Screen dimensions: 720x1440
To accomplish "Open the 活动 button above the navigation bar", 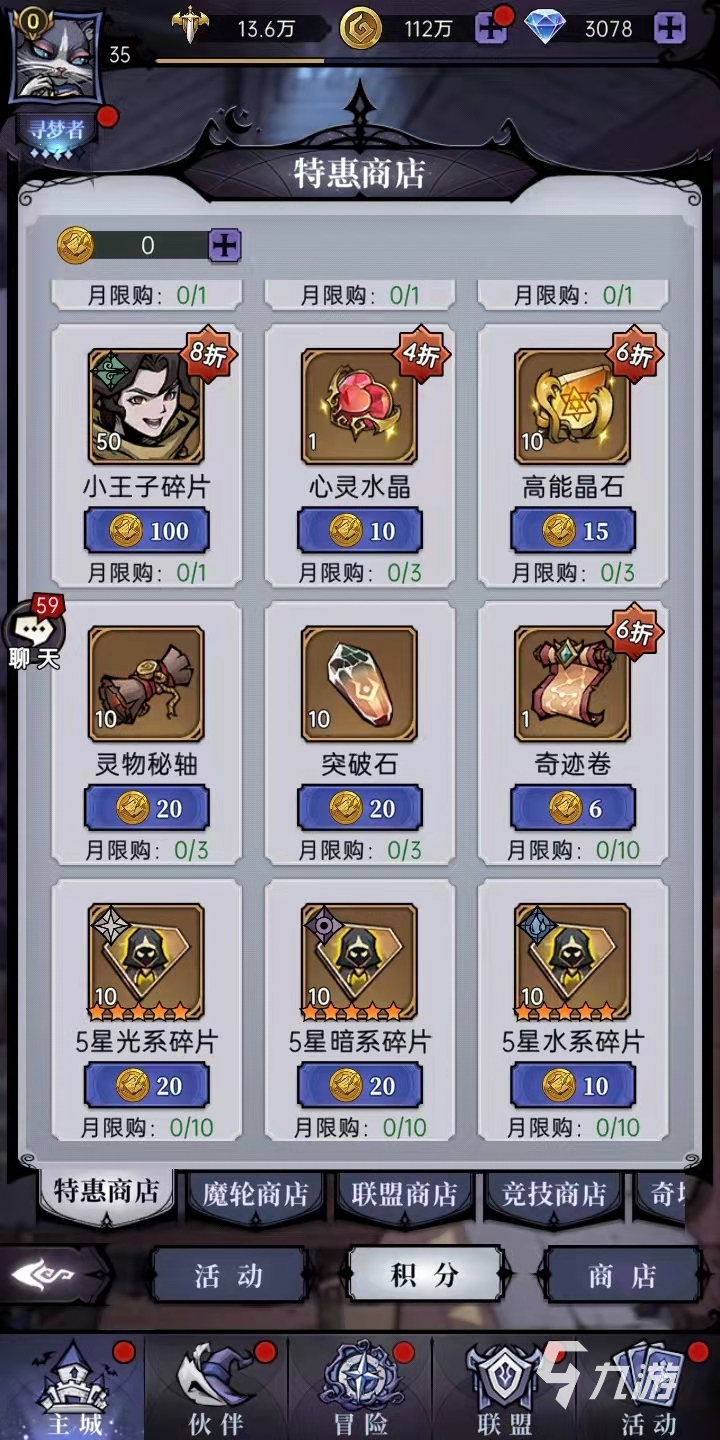I will click(228, 1275).
